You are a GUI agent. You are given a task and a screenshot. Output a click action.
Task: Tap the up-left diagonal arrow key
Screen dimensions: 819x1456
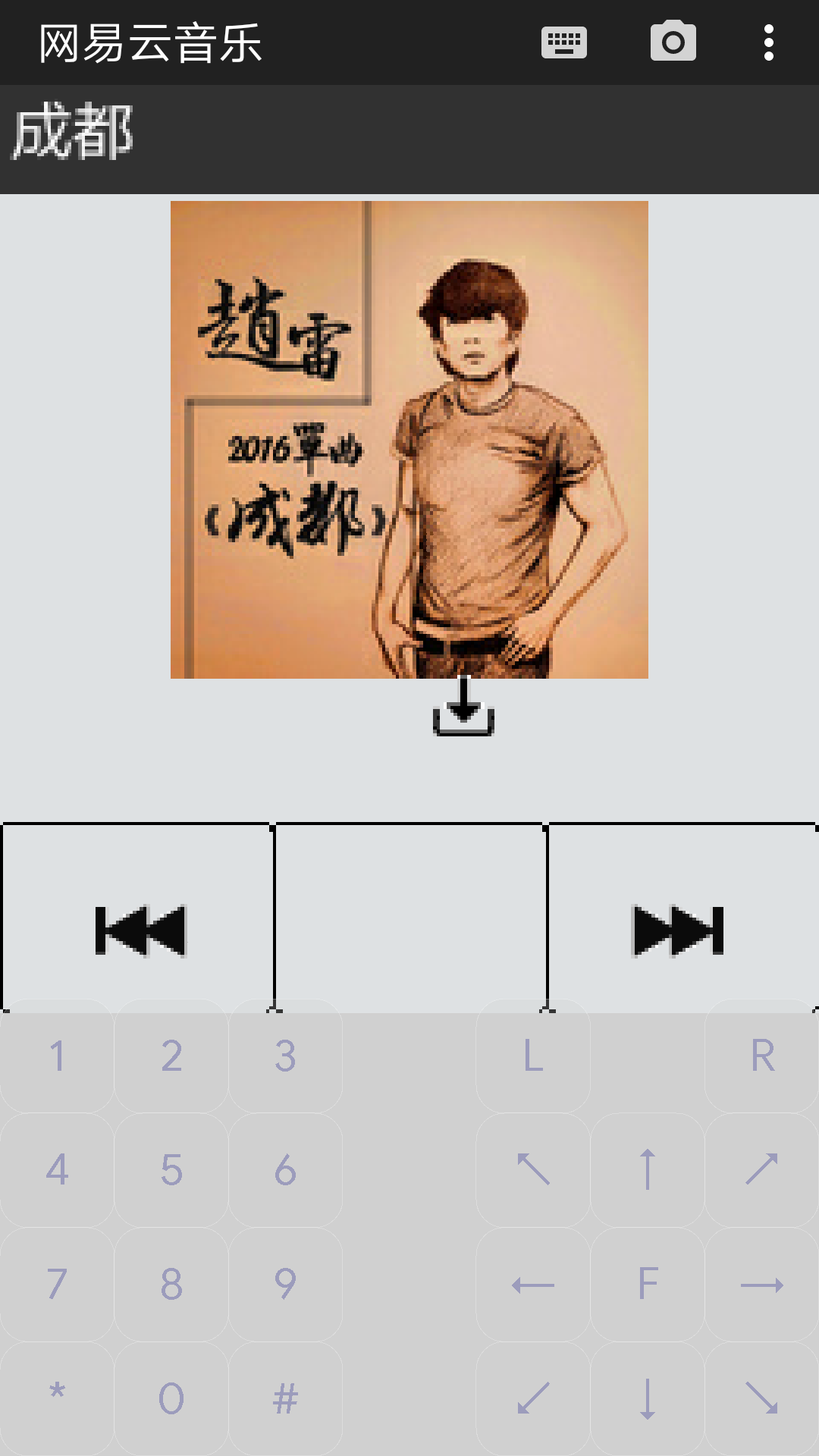533,1170
